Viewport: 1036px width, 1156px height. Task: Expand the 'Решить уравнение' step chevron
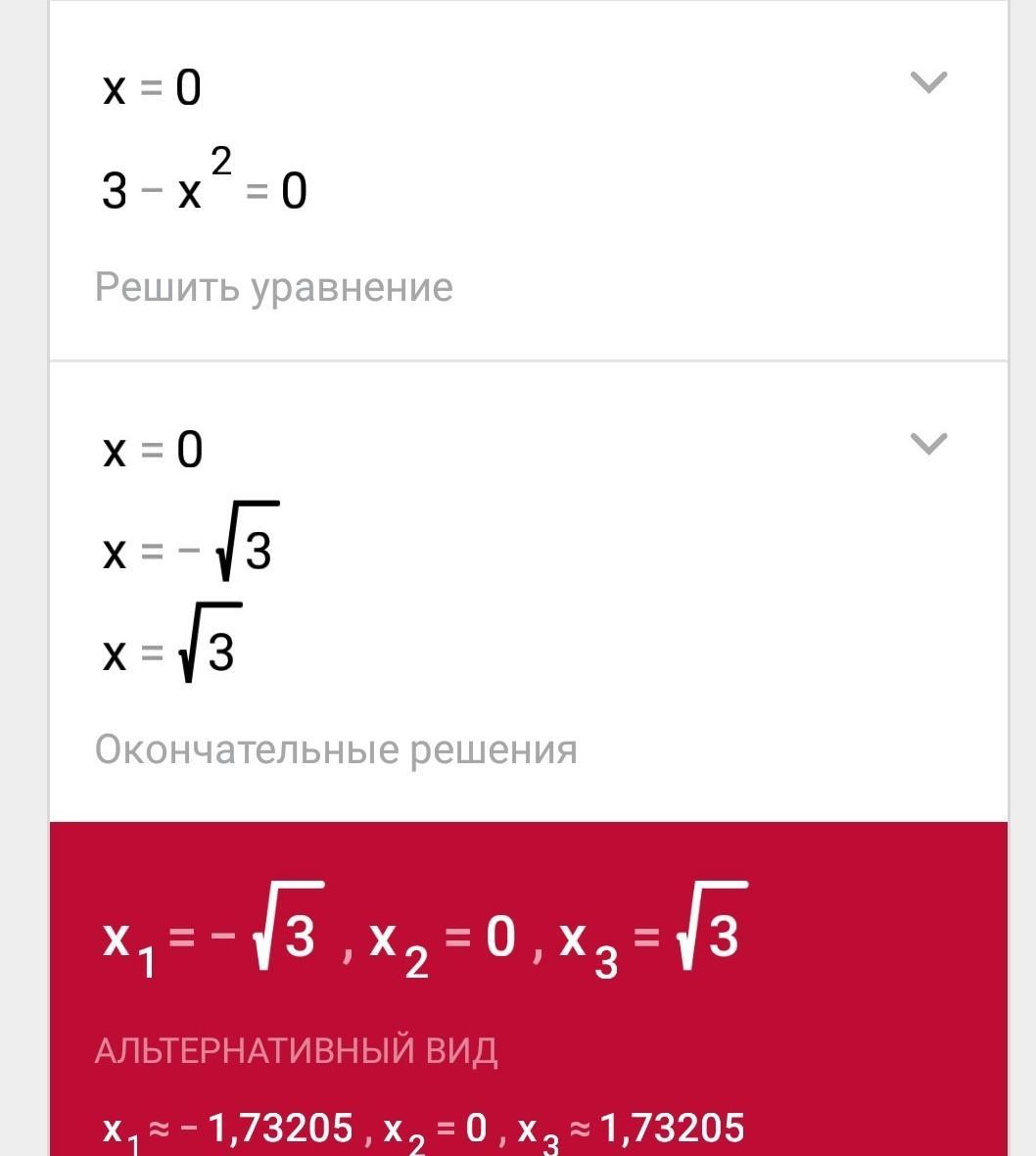pos(928,82)
